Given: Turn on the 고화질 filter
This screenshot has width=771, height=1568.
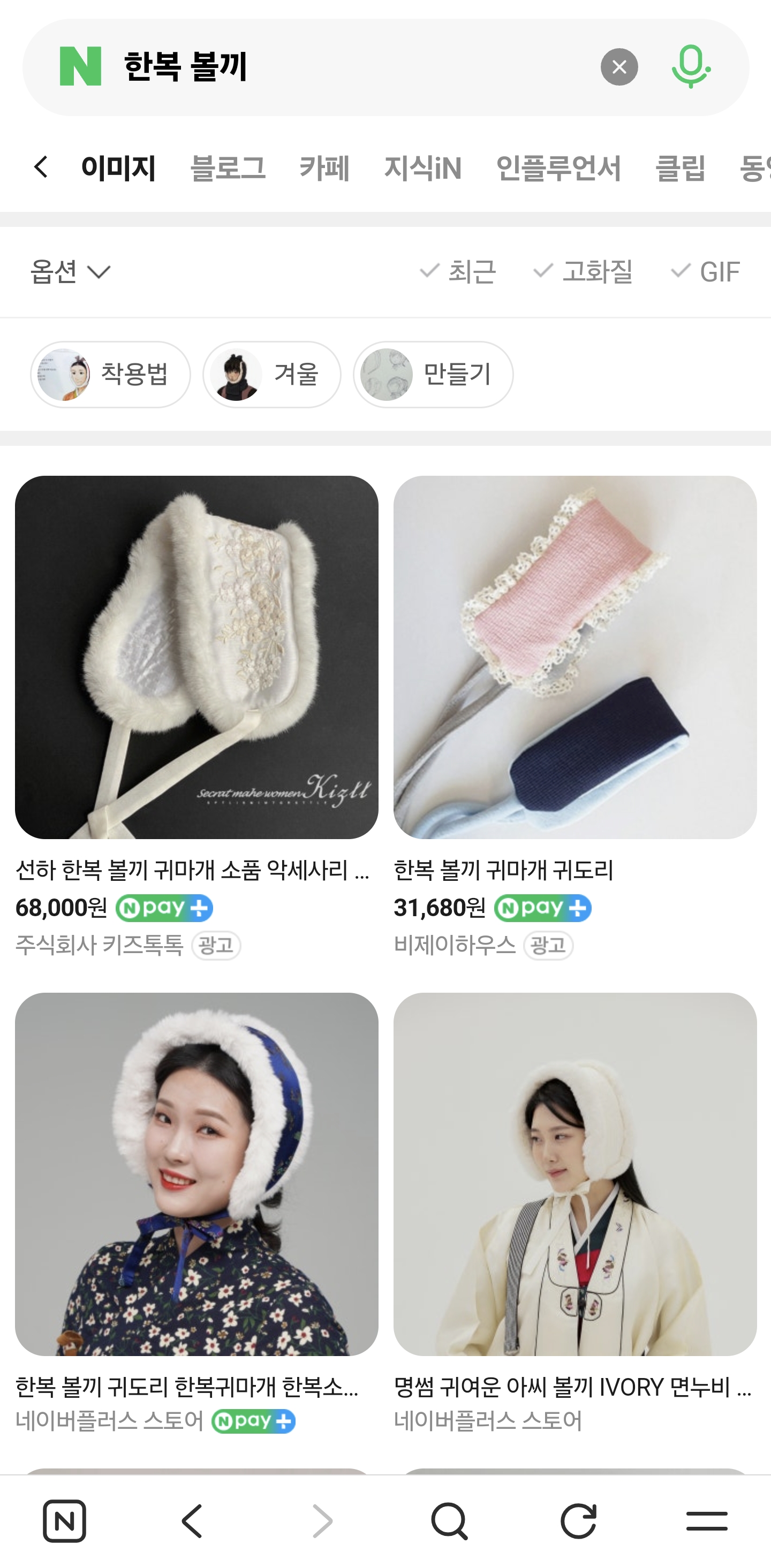Looking at the screenshot, I should coord(583,271).
